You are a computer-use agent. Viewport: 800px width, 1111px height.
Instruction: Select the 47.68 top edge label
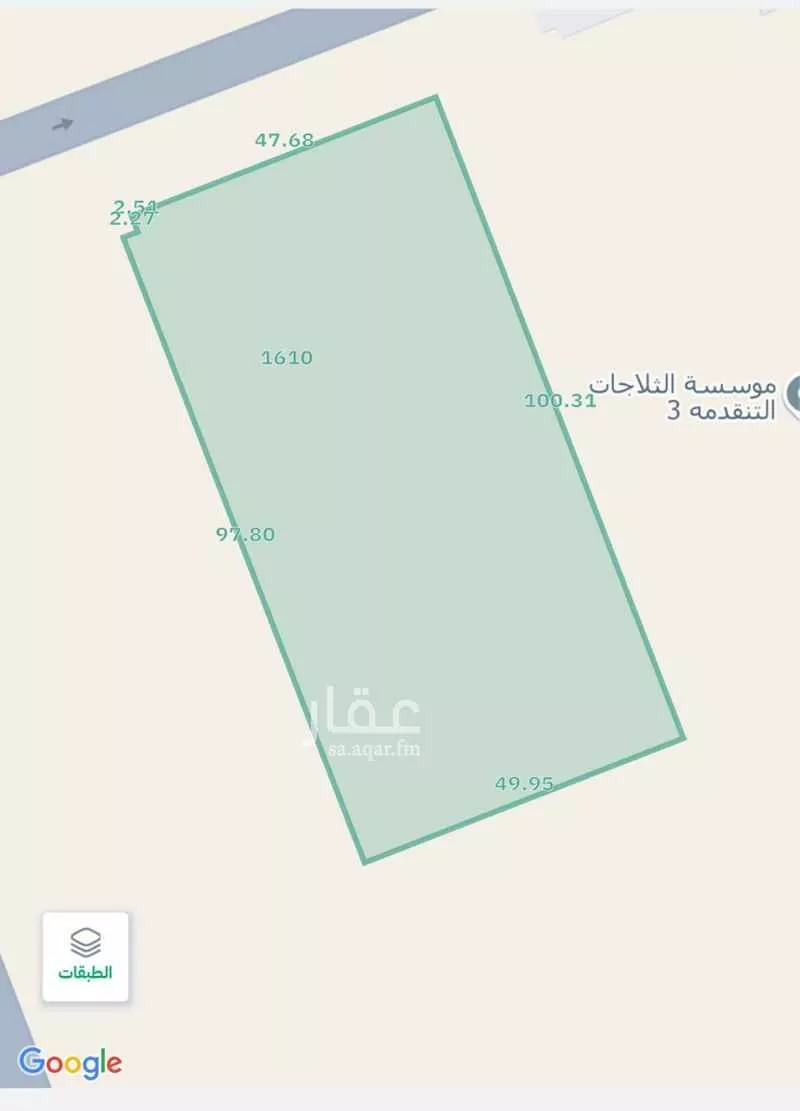284,140
